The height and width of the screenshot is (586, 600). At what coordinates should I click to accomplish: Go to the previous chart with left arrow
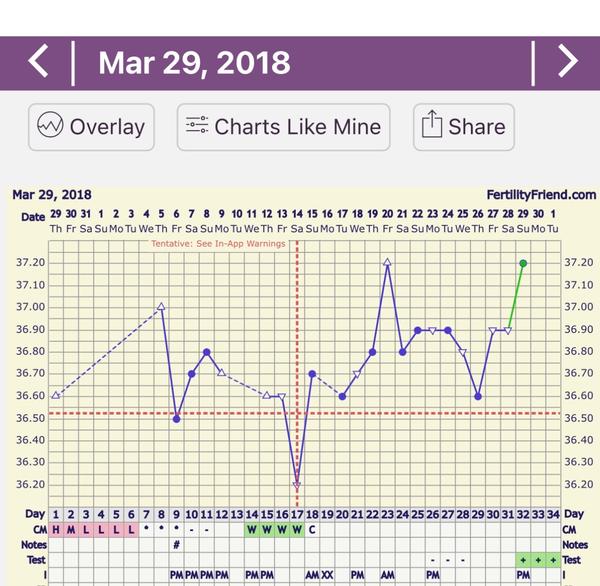[38, 62]
